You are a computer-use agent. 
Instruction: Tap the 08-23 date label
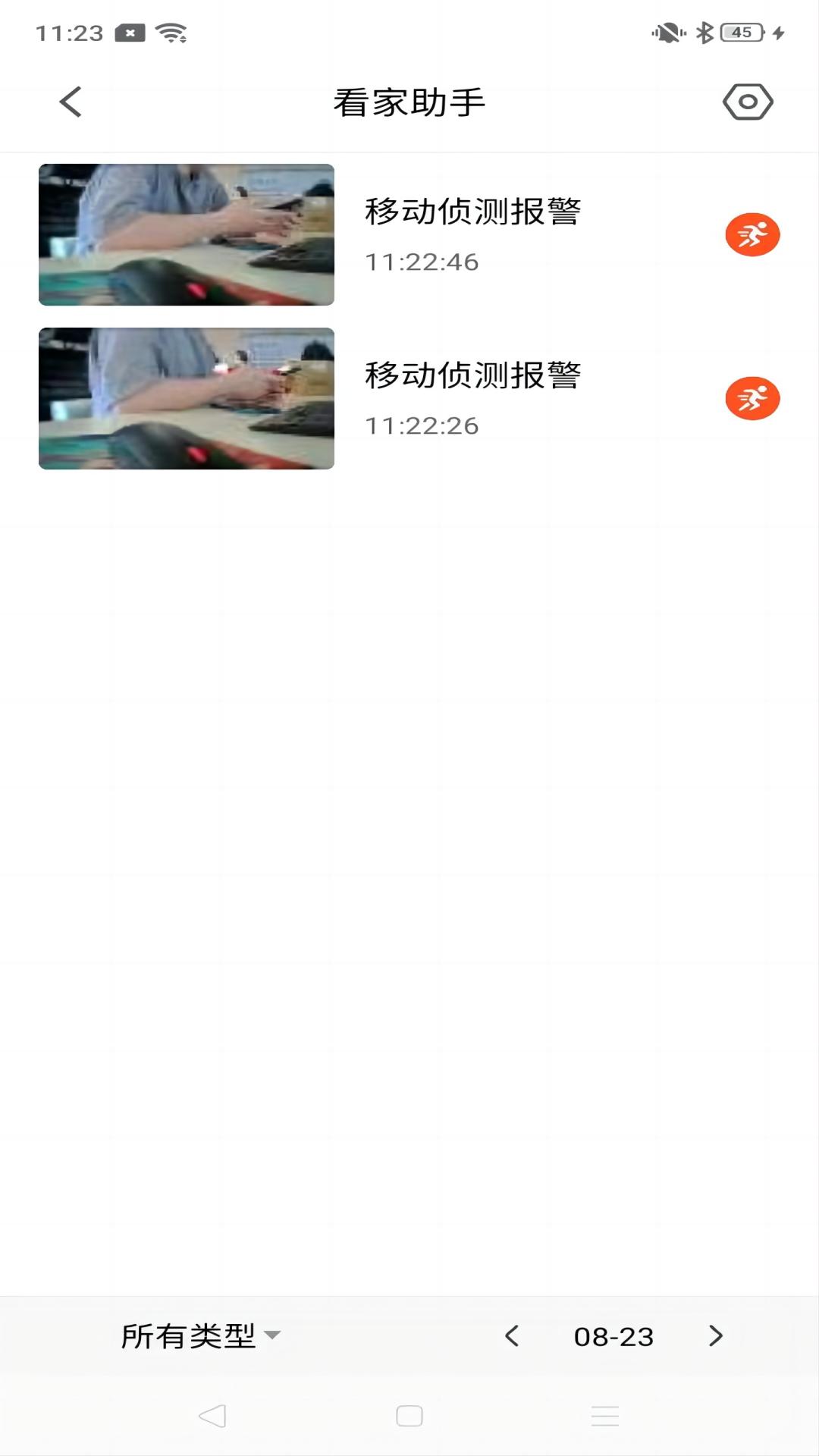(614, 1336)
